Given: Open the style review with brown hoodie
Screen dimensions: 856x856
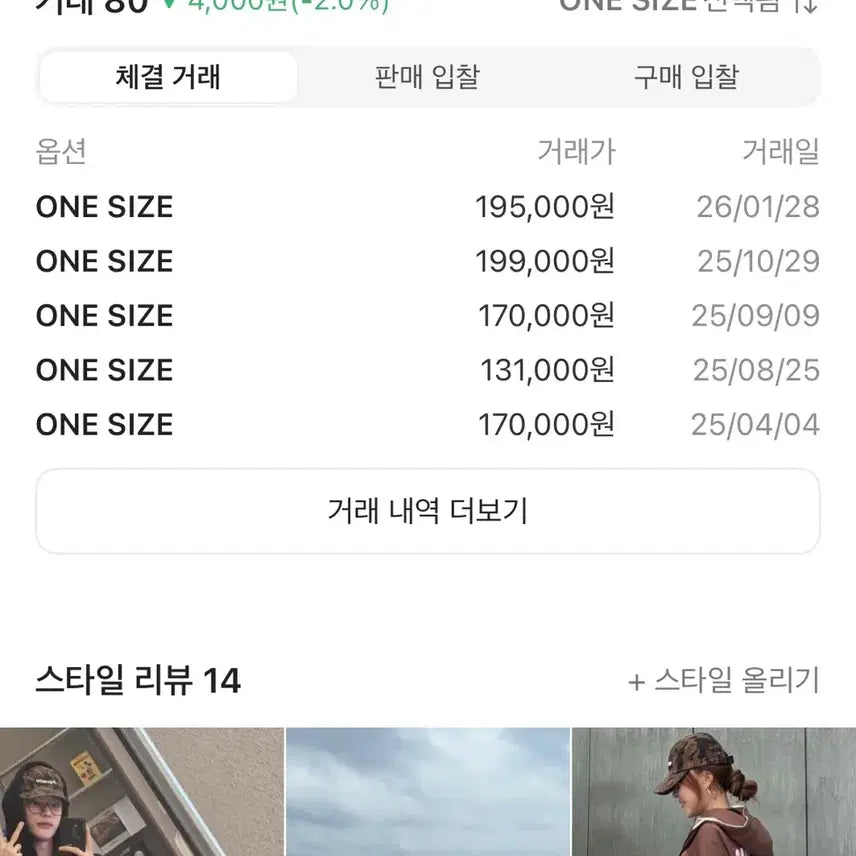Looking at the screenshot, I should coord(714,792).
